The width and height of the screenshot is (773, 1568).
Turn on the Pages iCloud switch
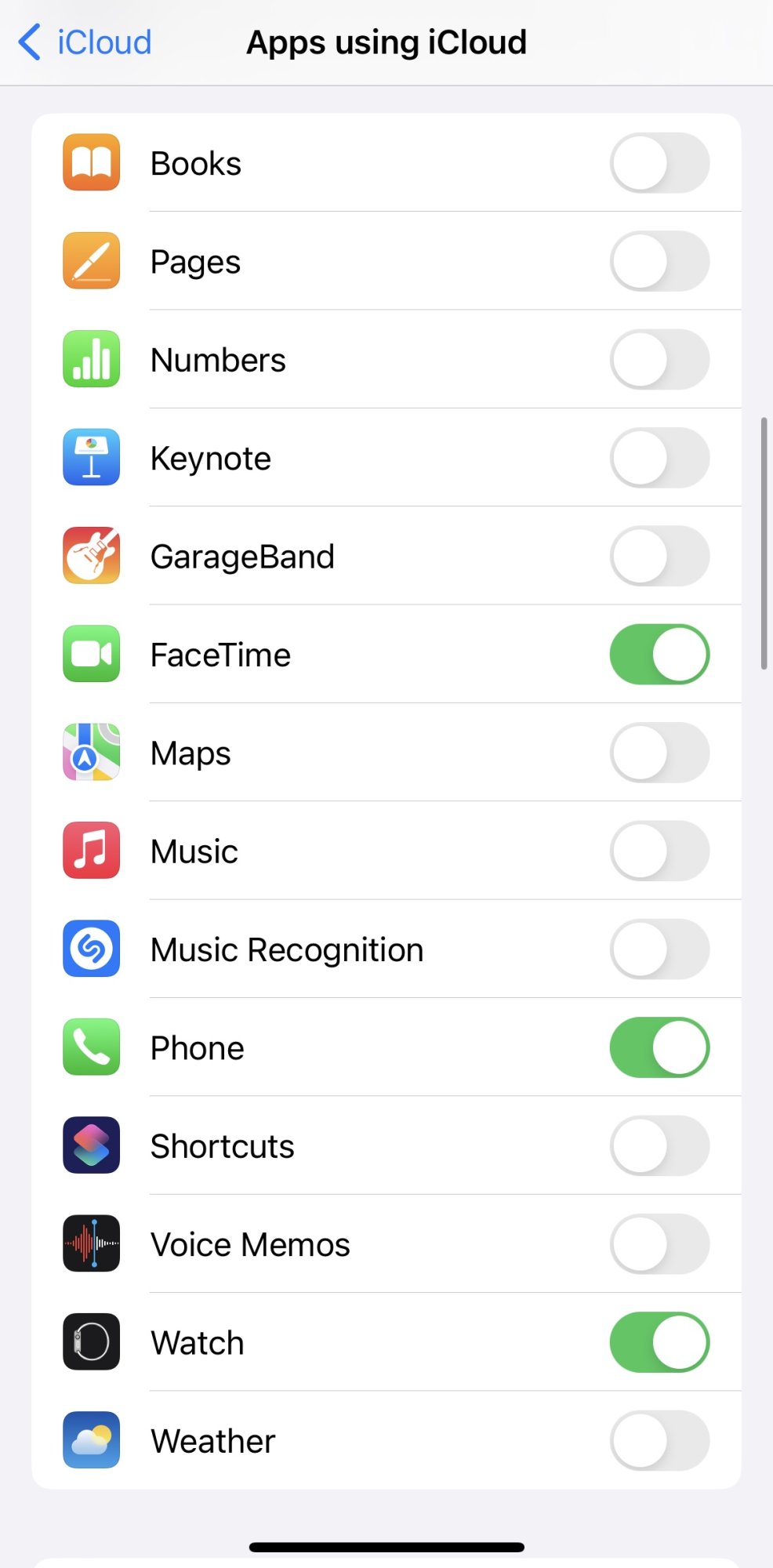659,261
